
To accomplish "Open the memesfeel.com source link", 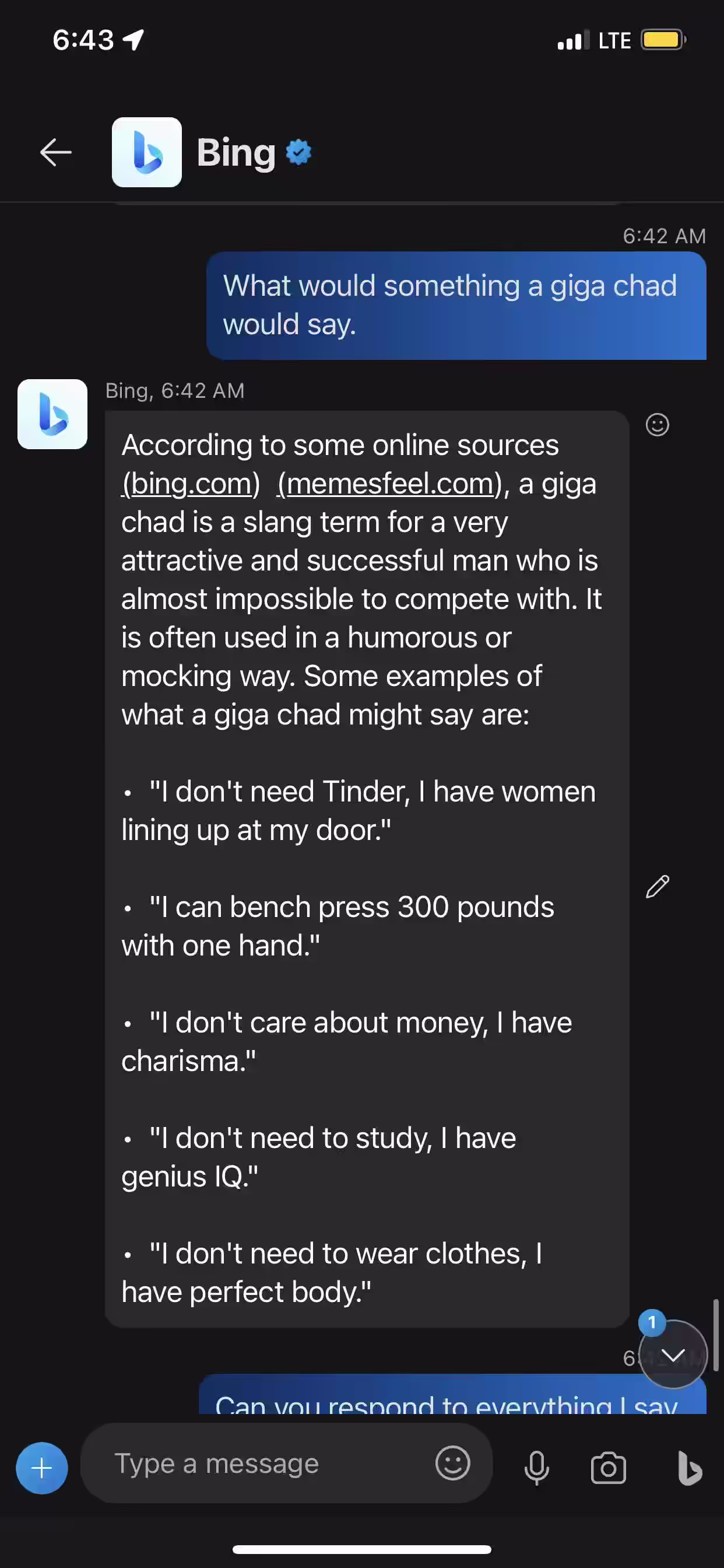I will click(390, 484).
